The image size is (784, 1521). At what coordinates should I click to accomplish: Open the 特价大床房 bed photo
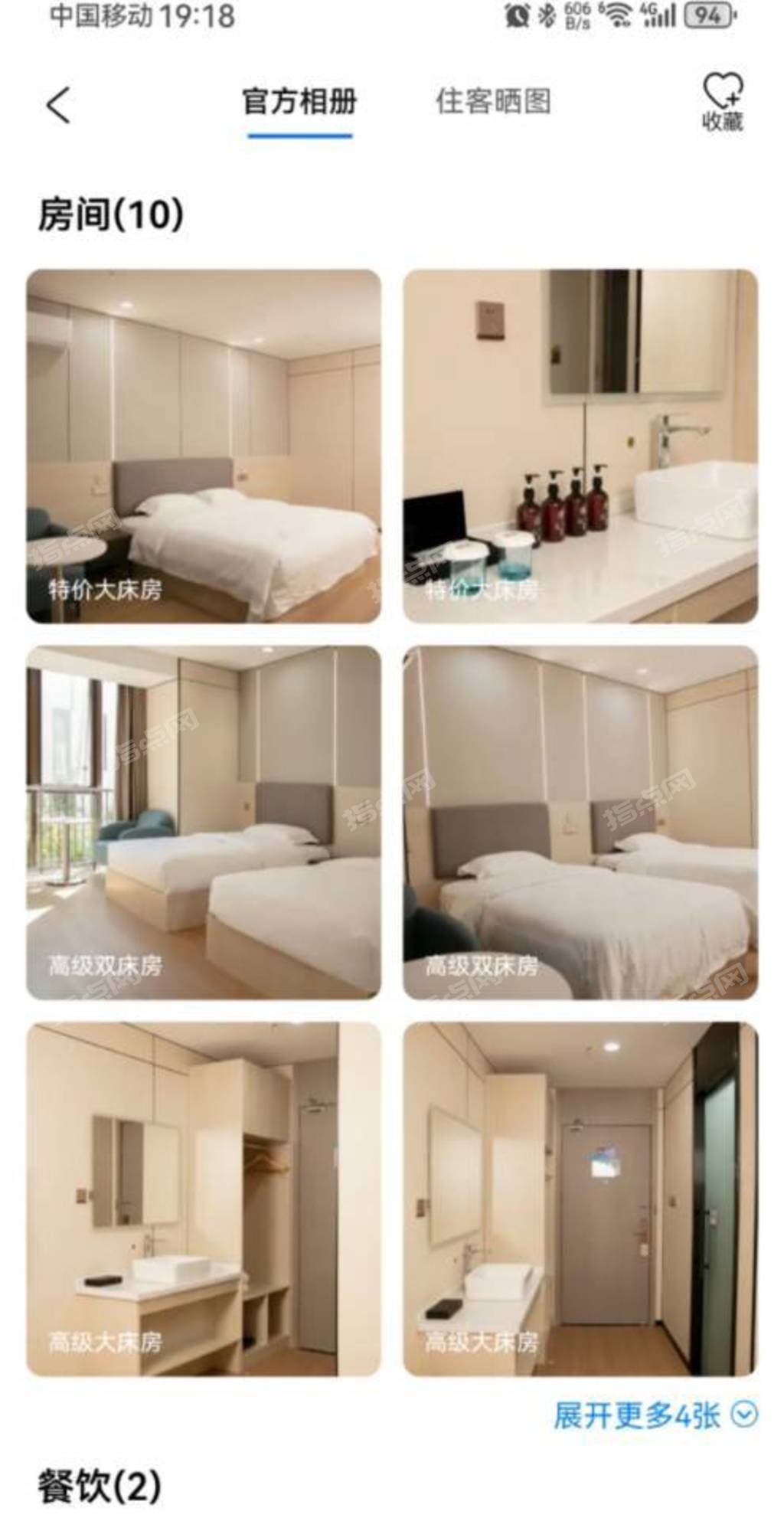click(x=204, y=446)
